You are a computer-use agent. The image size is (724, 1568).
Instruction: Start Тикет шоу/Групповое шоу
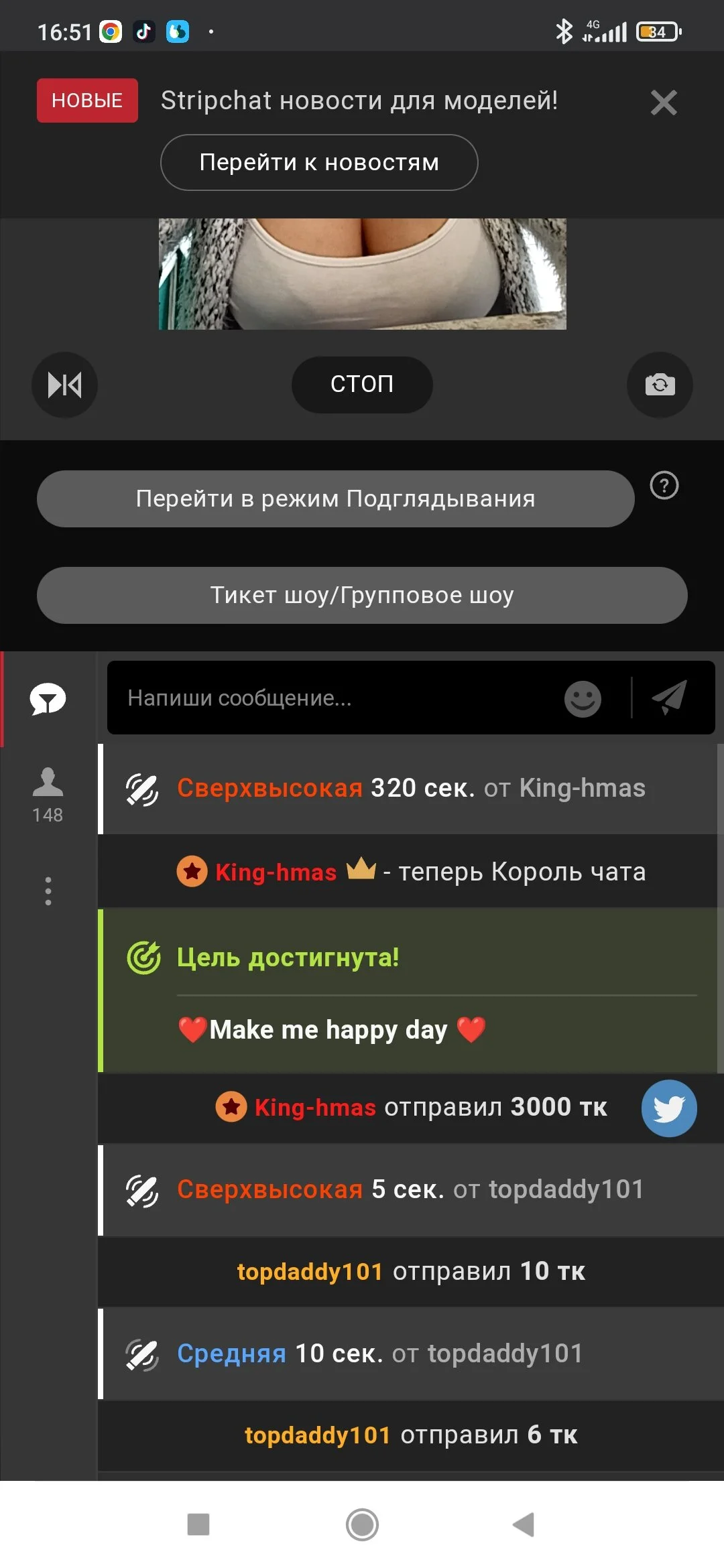(362, 596)
